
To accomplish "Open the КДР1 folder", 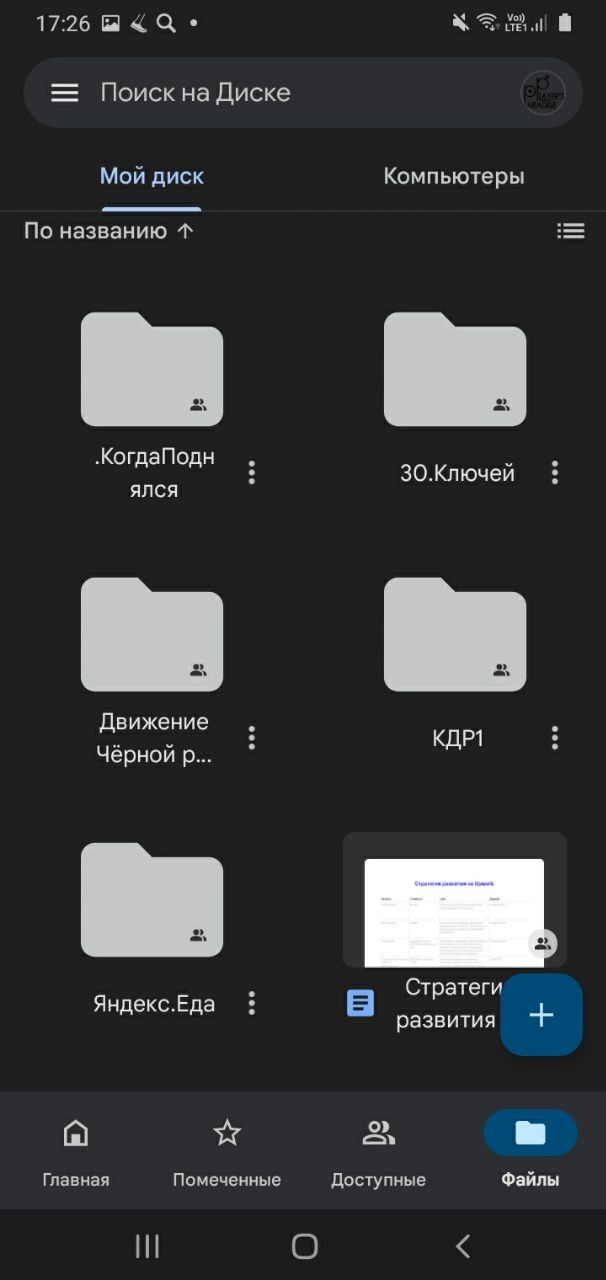I will 455,635.
